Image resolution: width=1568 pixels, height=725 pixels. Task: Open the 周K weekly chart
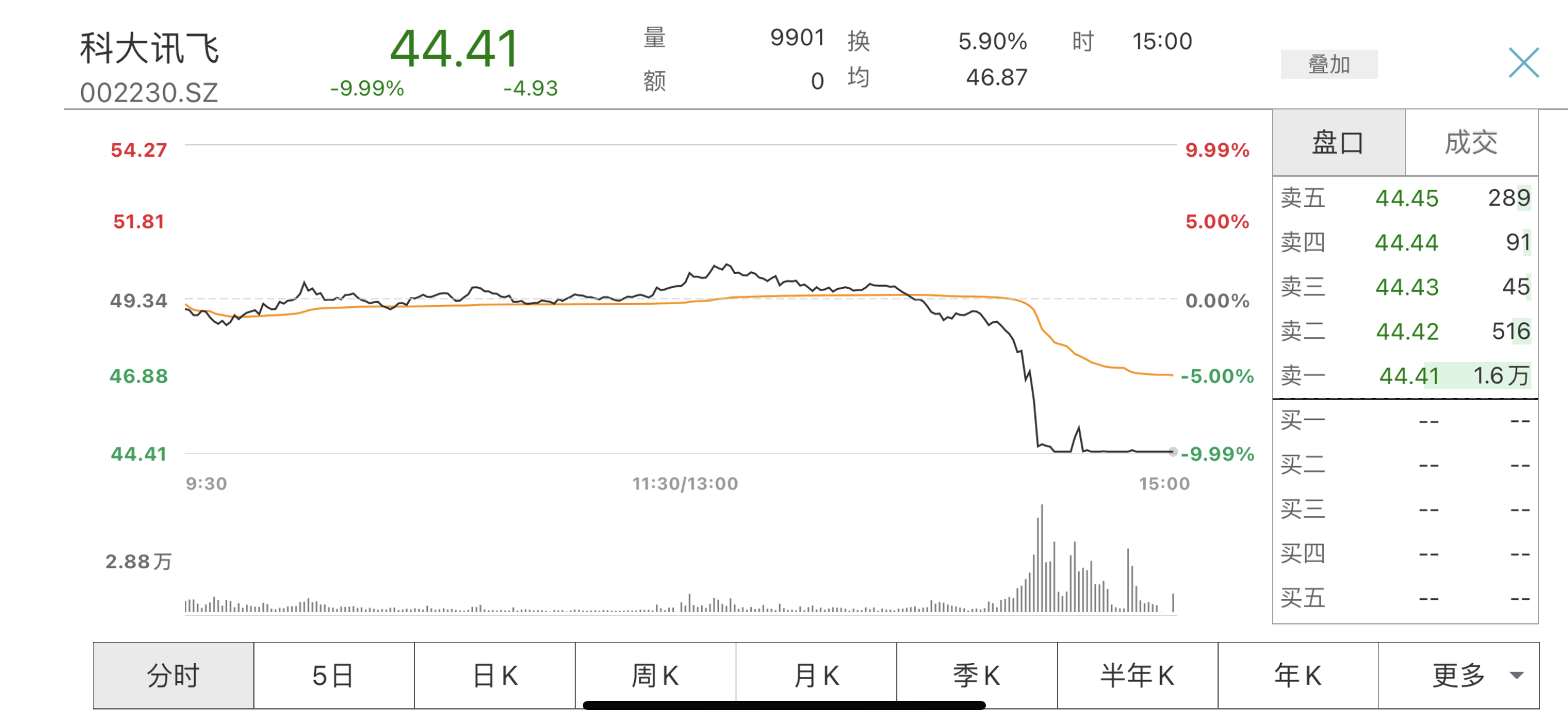tap(655, 675)
